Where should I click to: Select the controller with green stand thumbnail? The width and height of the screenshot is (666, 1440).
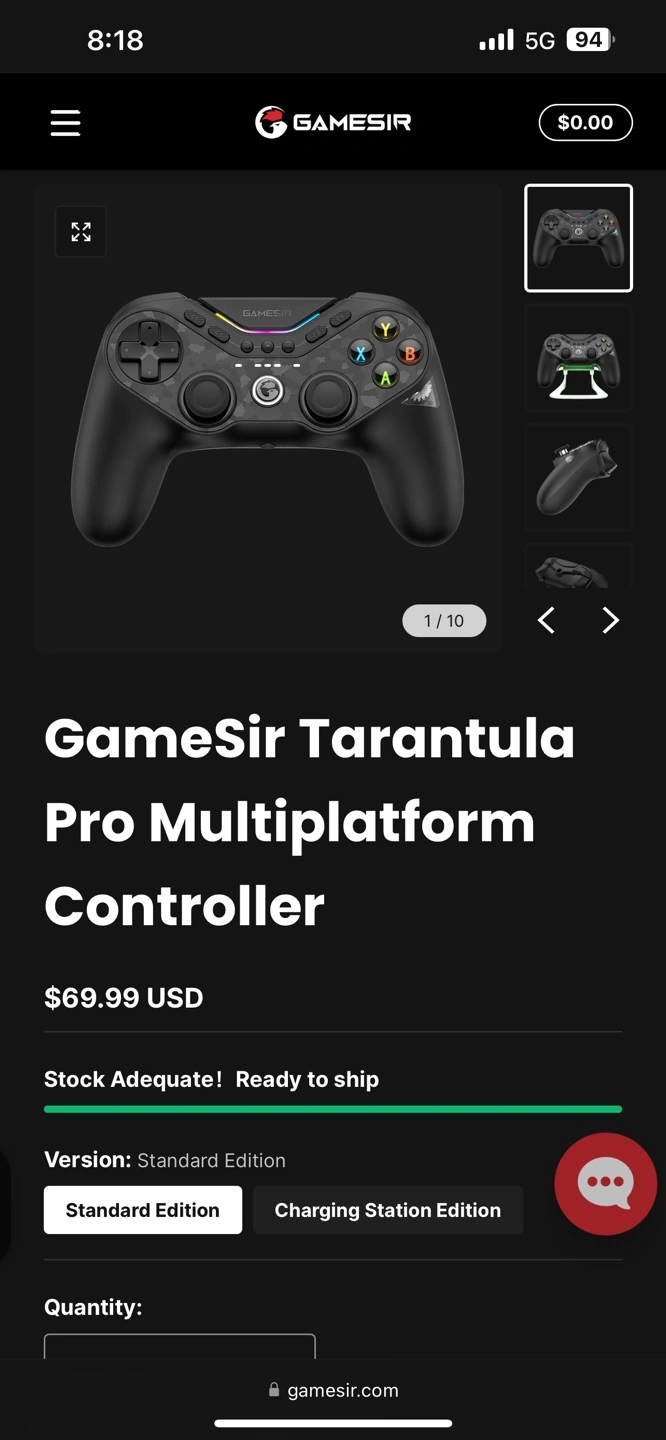tap(579, 358)
